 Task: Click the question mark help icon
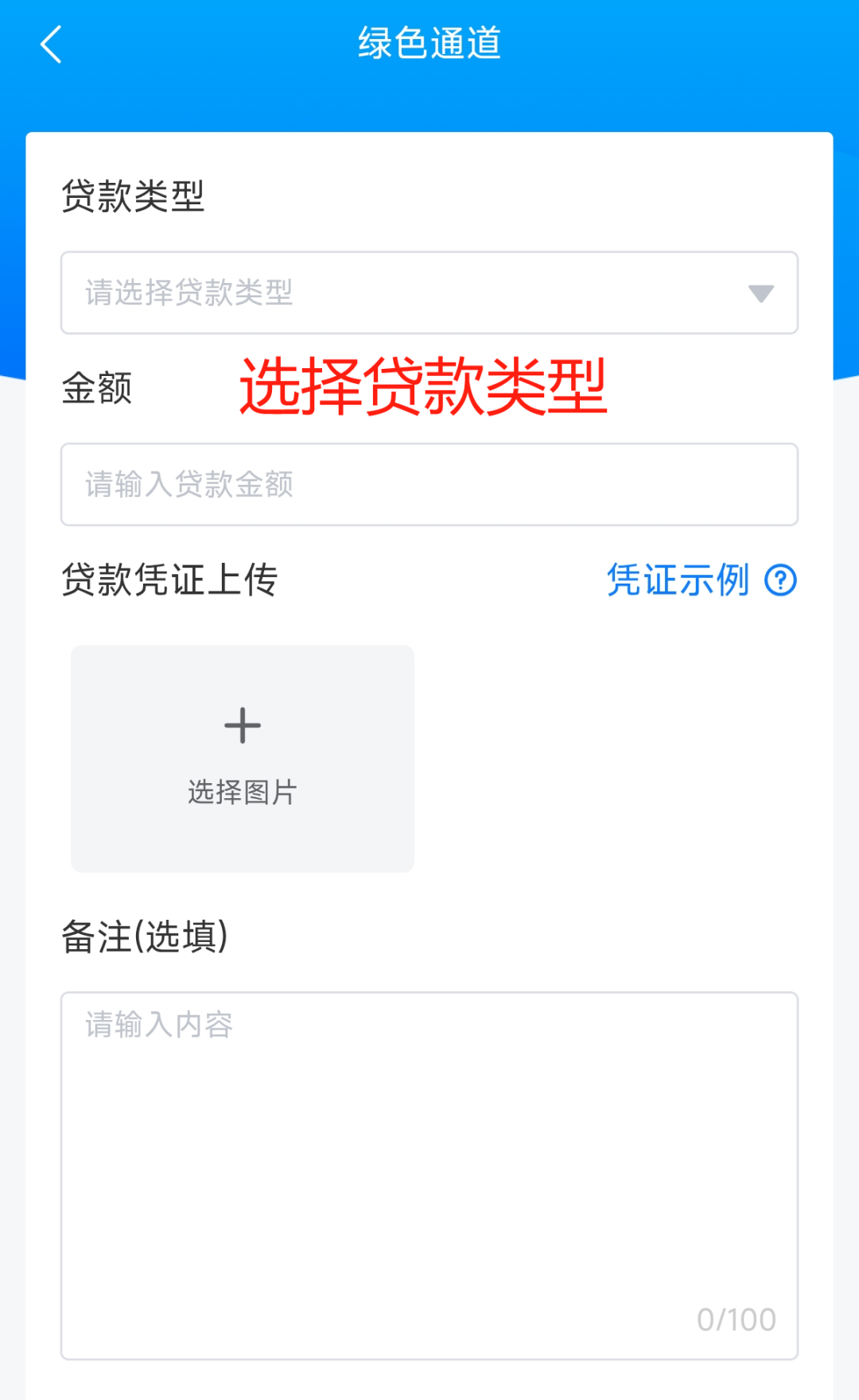point(781,581)
